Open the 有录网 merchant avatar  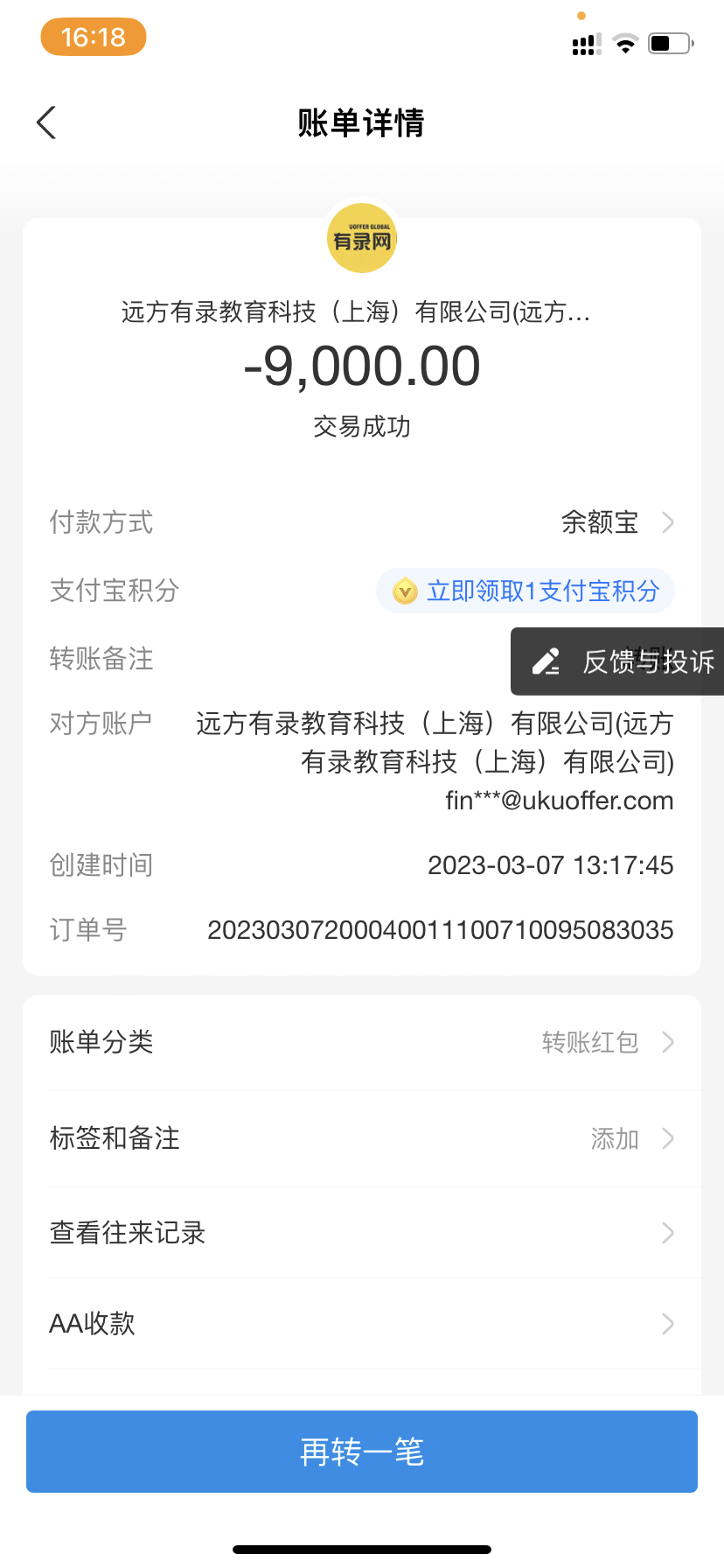[x=362, y=239]
